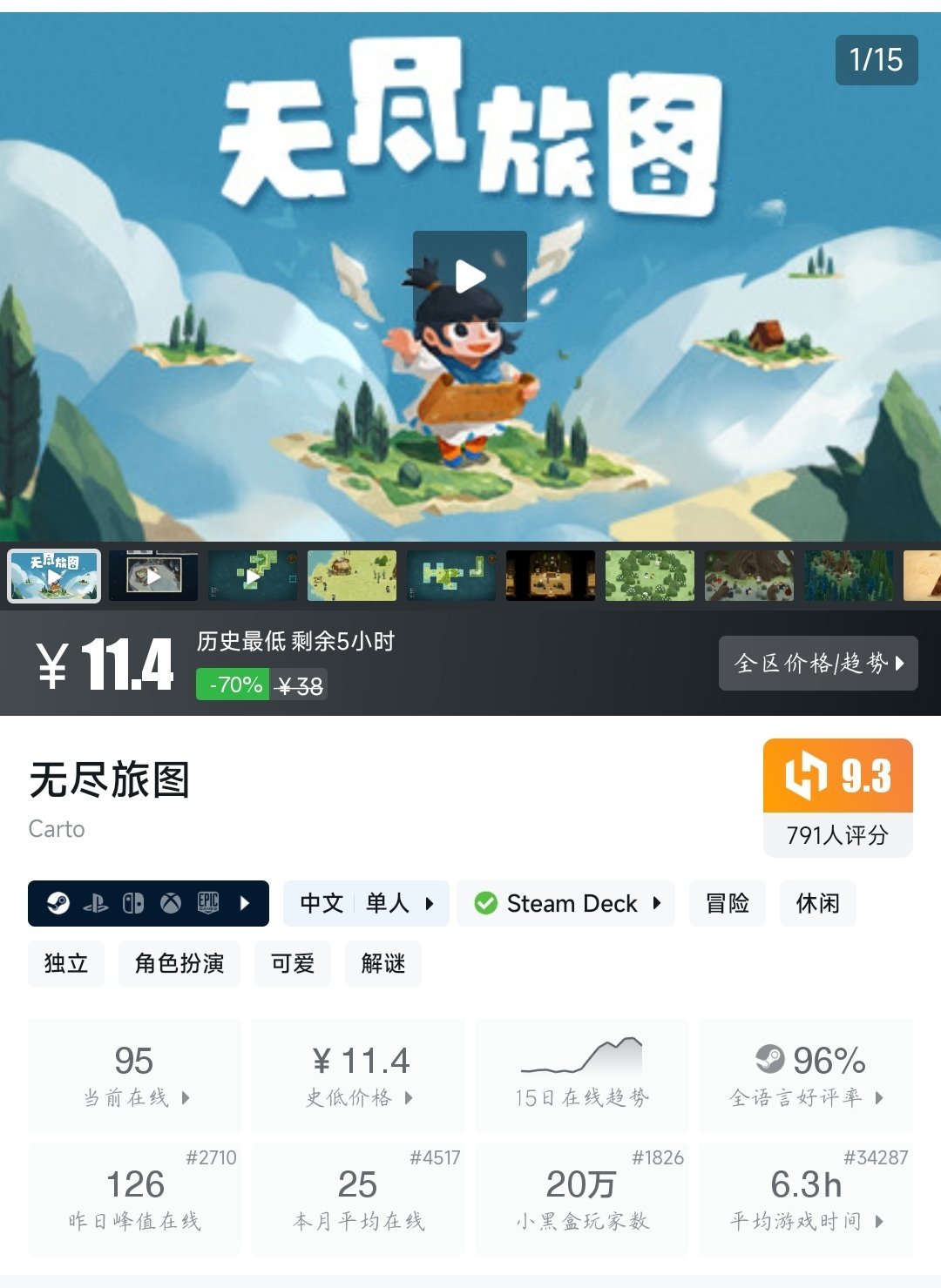Expand the supported platforms chip

point(148,903)
